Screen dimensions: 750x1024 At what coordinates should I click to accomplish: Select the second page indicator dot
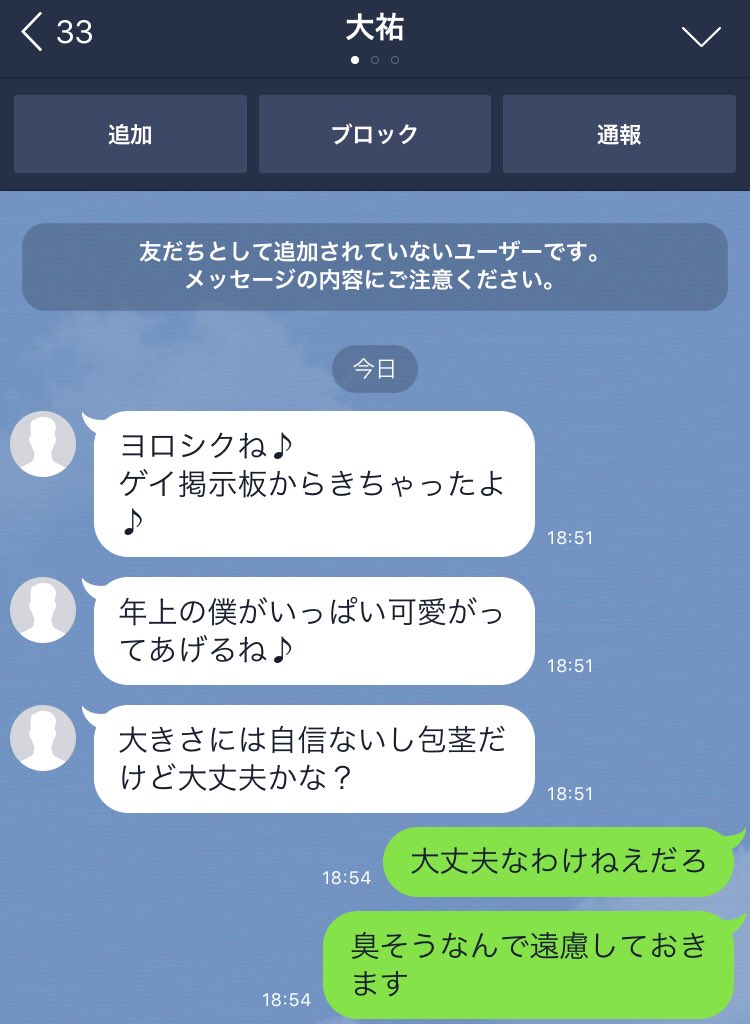[375, 60]
